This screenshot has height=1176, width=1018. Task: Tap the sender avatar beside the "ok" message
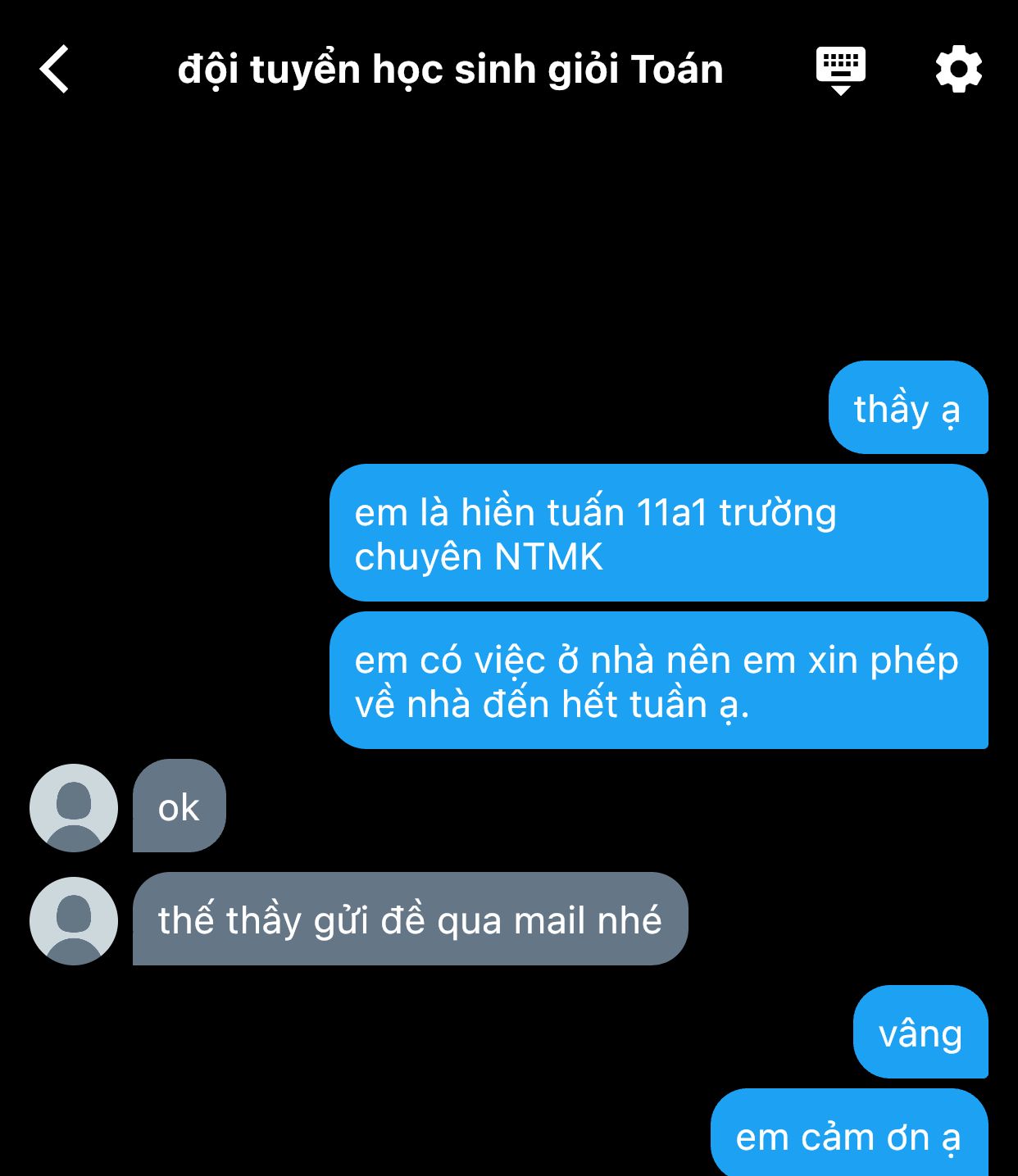point(74,808)
